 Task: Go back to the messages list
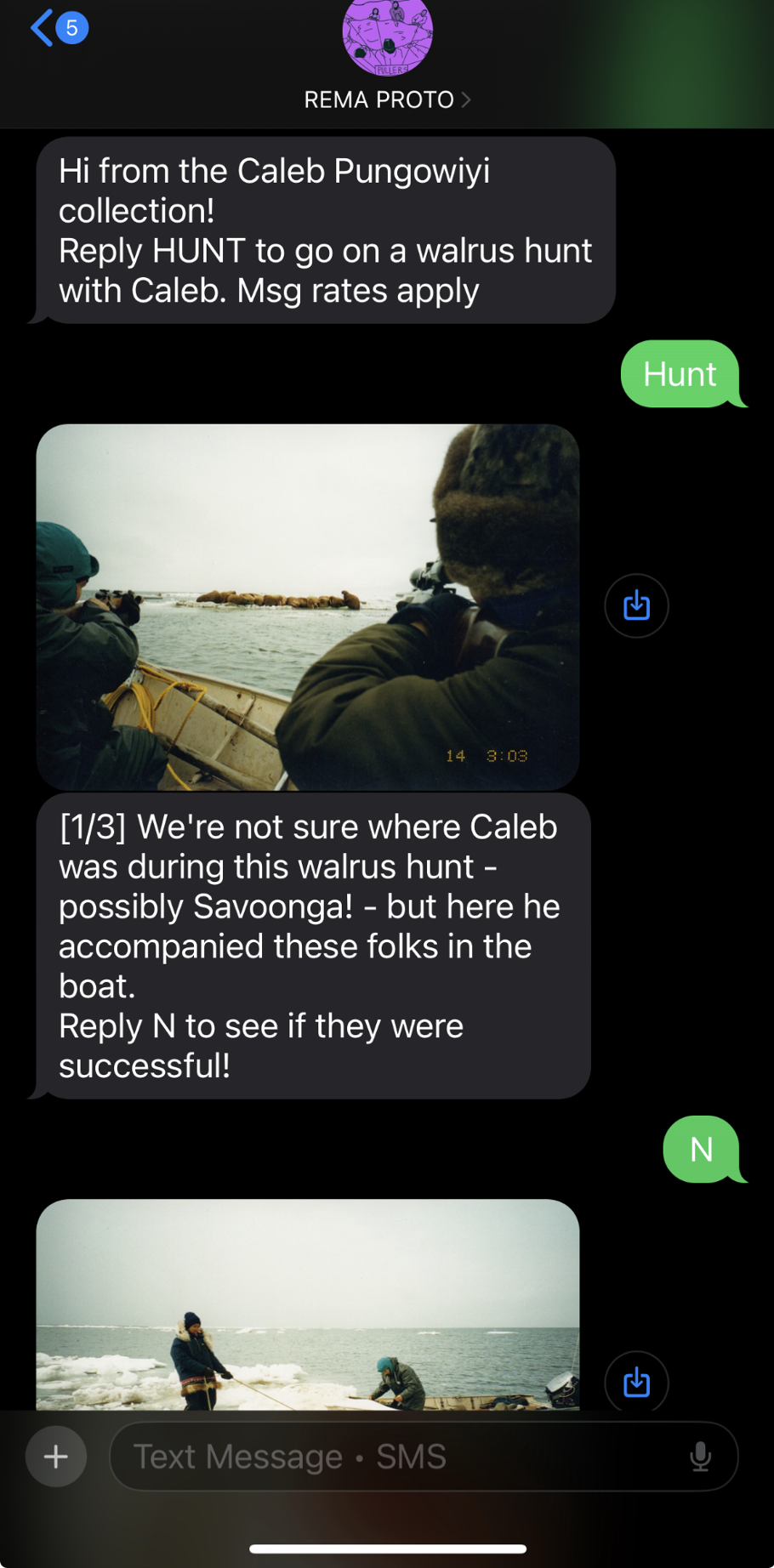[x=58, y=28]
